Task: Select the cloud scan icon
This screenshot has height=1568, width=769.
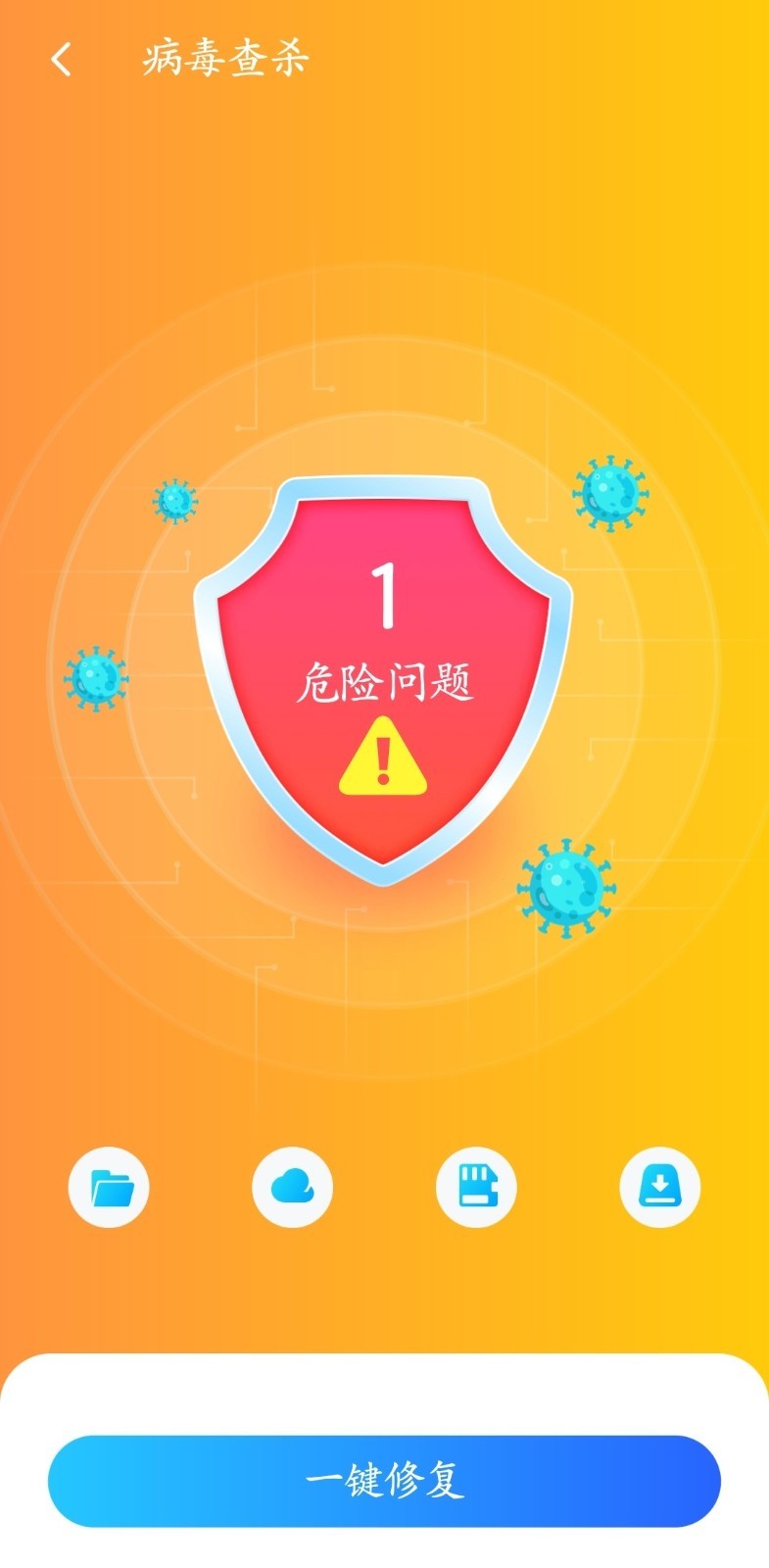Action: (292, 1186)
